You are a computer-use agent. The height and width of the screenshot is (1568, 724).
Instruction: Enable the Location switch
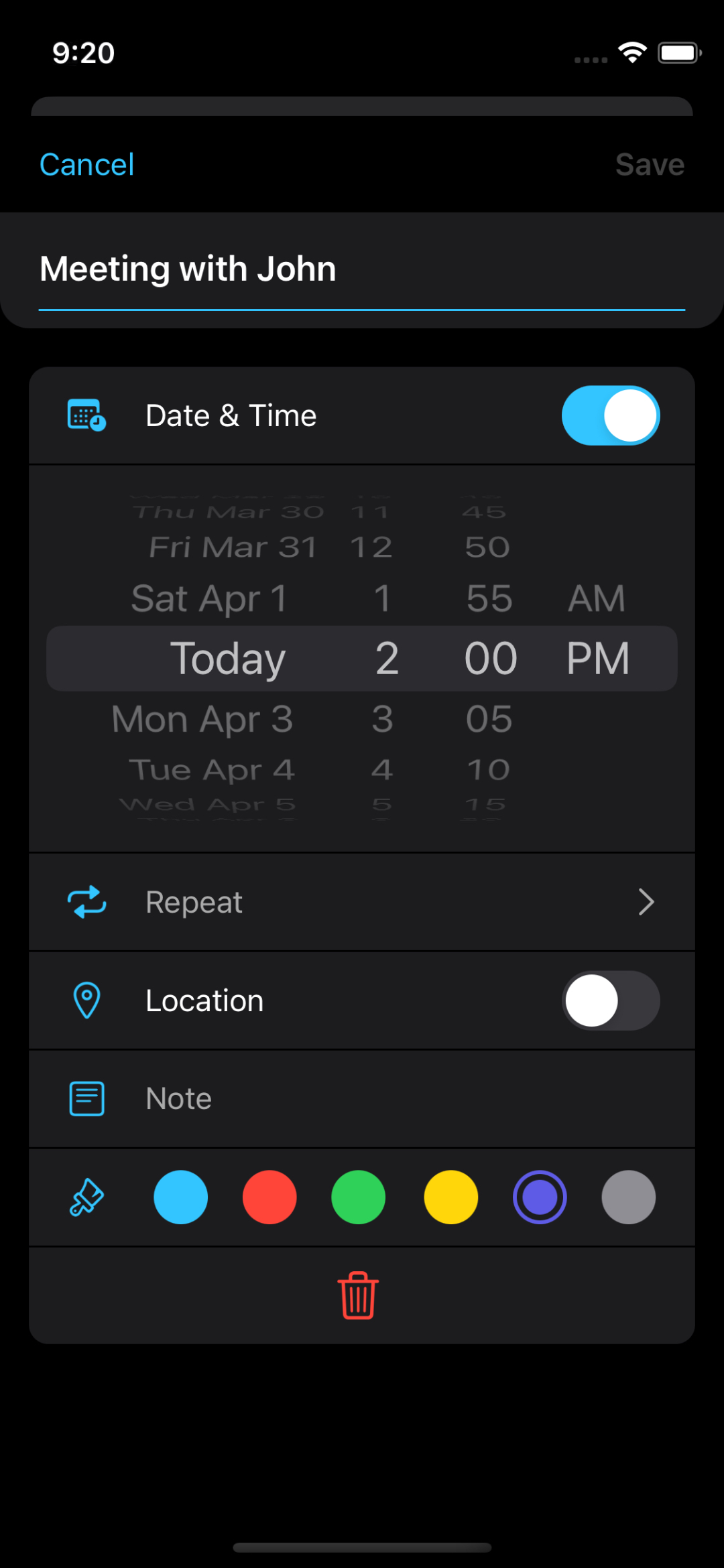[x=610, y=1000]
